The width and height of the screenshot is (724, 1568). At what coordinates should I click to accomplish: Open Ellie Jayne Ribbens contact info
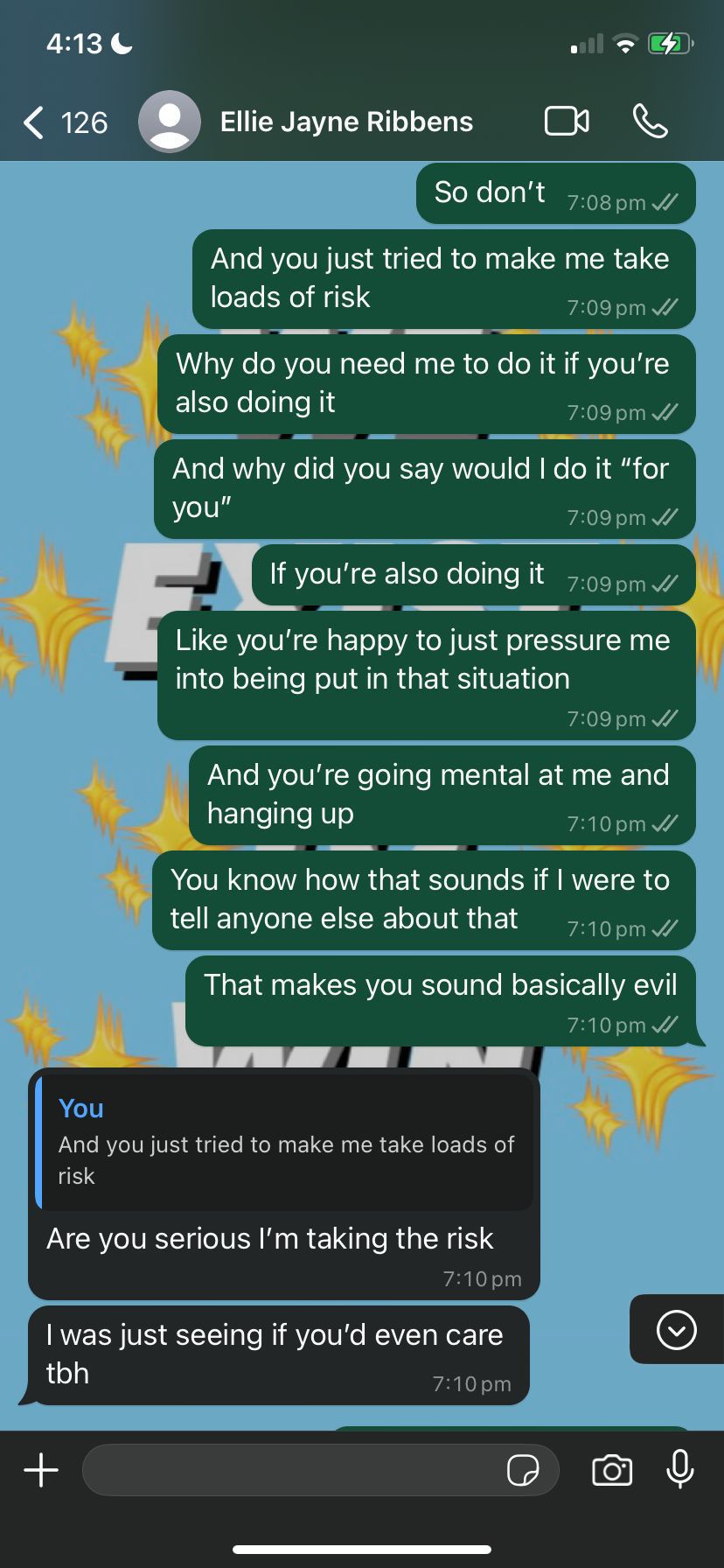346,122
